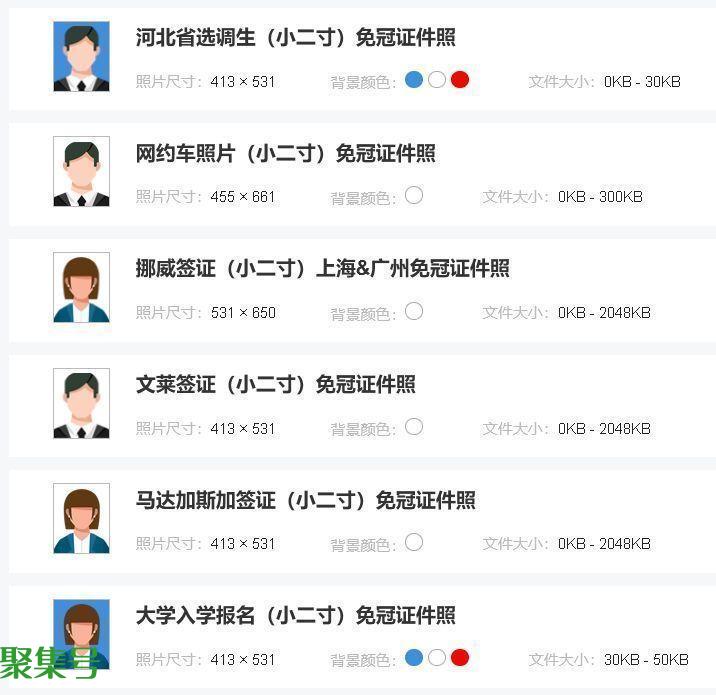Viewport: 716px width, 695px height.
Task: Open 马达加斯加签证（小二寸）免冠证件照
Action: (305, 500)
